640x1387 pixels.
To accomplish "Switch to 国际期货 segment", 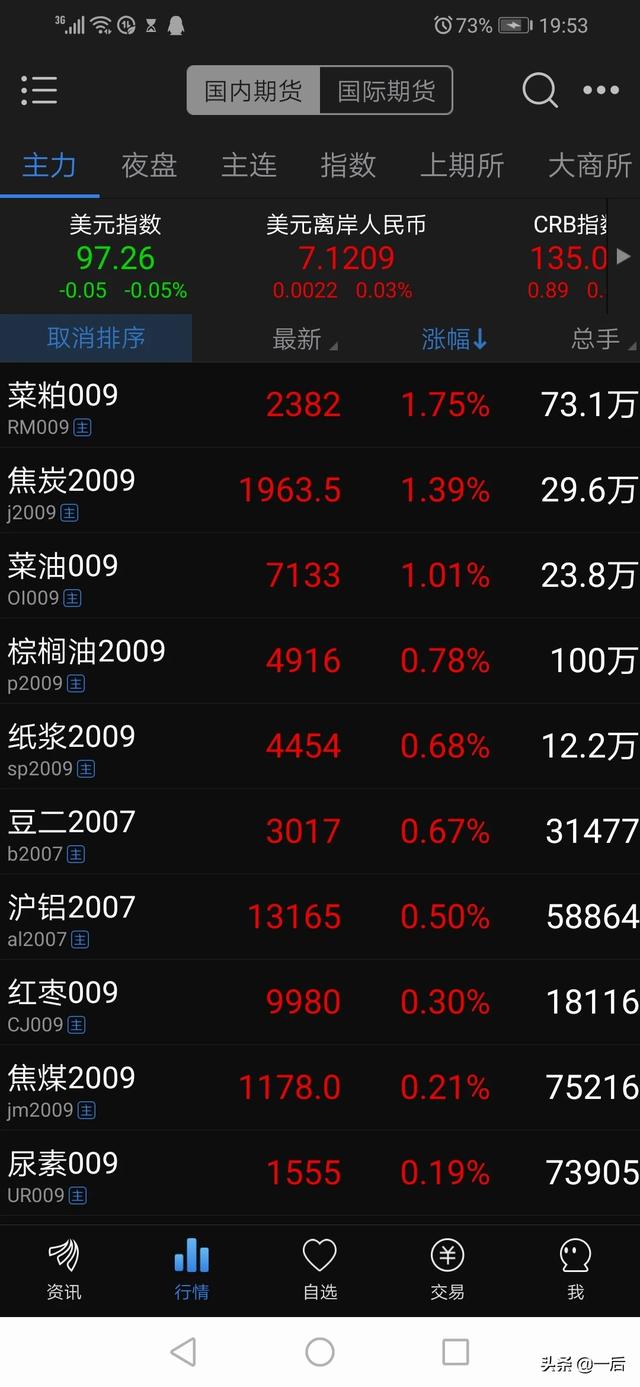I will pos(386,91).
